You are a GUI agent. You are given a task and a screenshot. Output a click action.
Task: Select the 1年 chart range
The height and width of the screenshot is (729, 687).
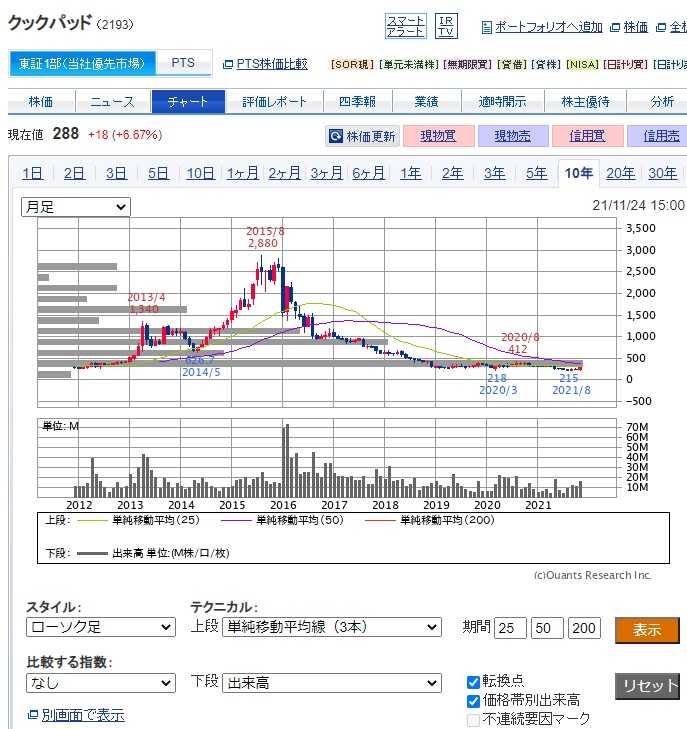click(411, 173)
